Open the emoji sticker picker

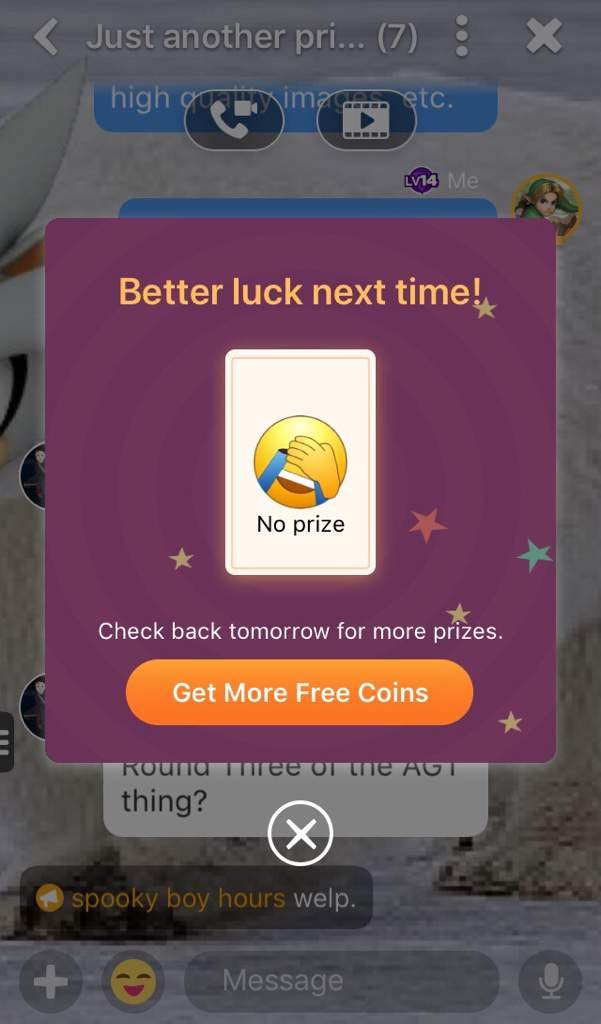point(133,982)
